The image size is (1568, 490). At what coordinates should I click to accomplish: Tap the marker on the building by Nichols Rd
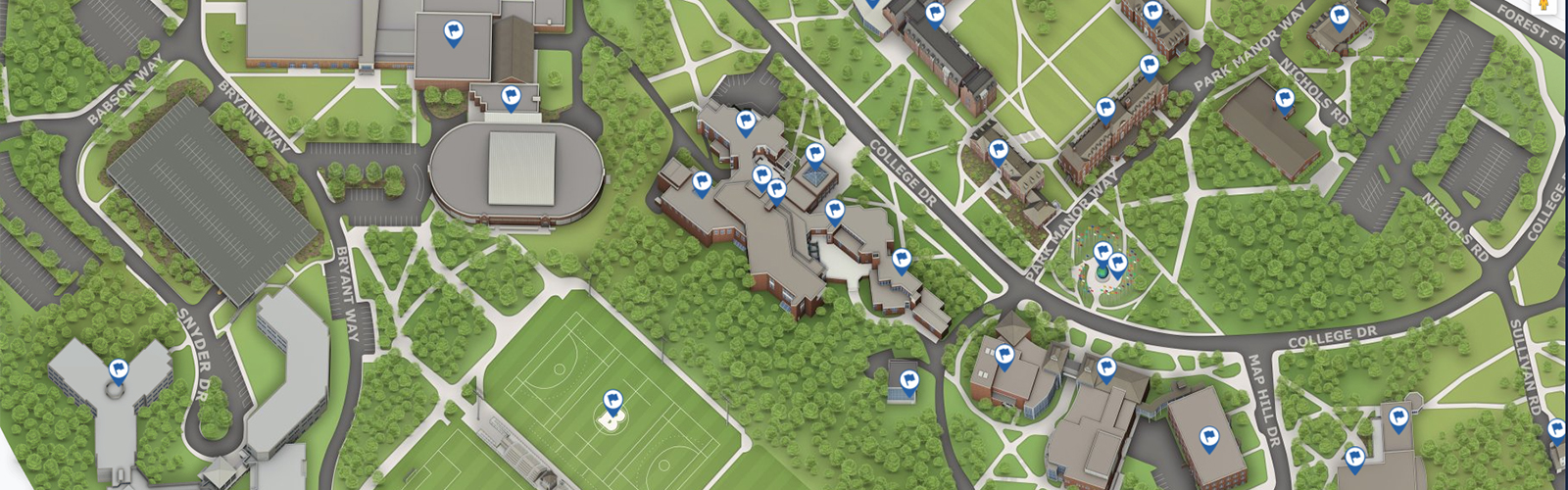point(1284,99)
